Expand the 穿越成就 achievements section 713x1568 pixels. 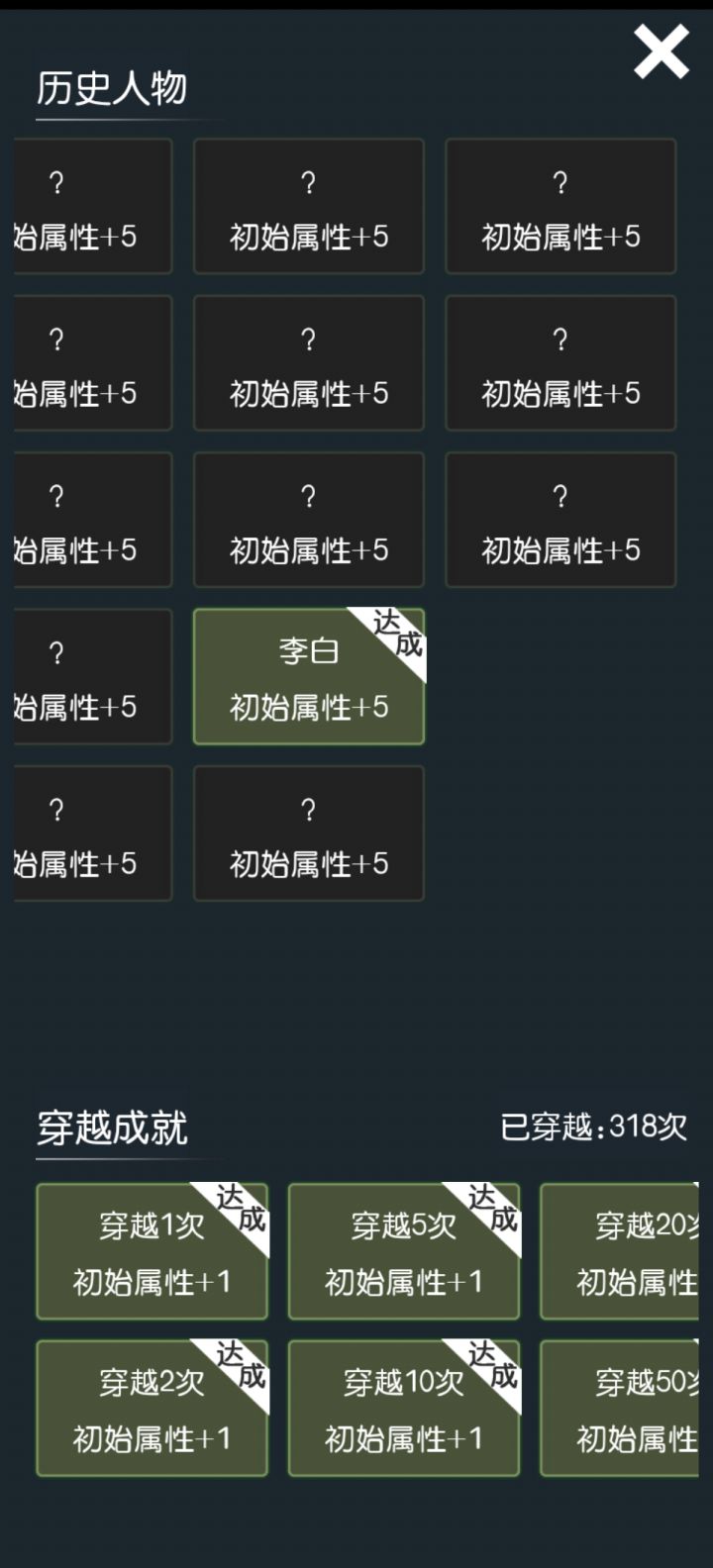coord(109,1127)
